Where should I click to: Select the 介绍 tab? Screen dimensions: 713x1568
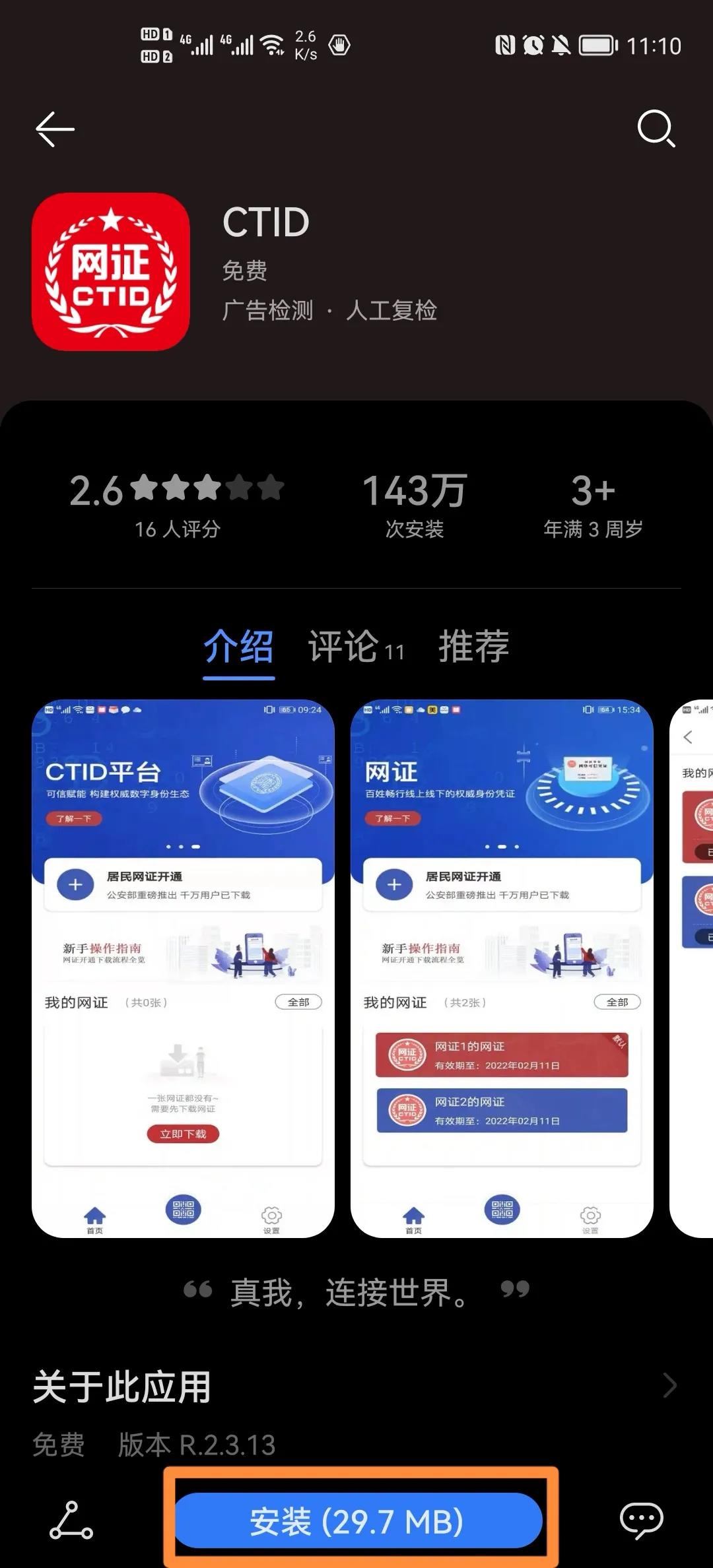coord(238,646)
